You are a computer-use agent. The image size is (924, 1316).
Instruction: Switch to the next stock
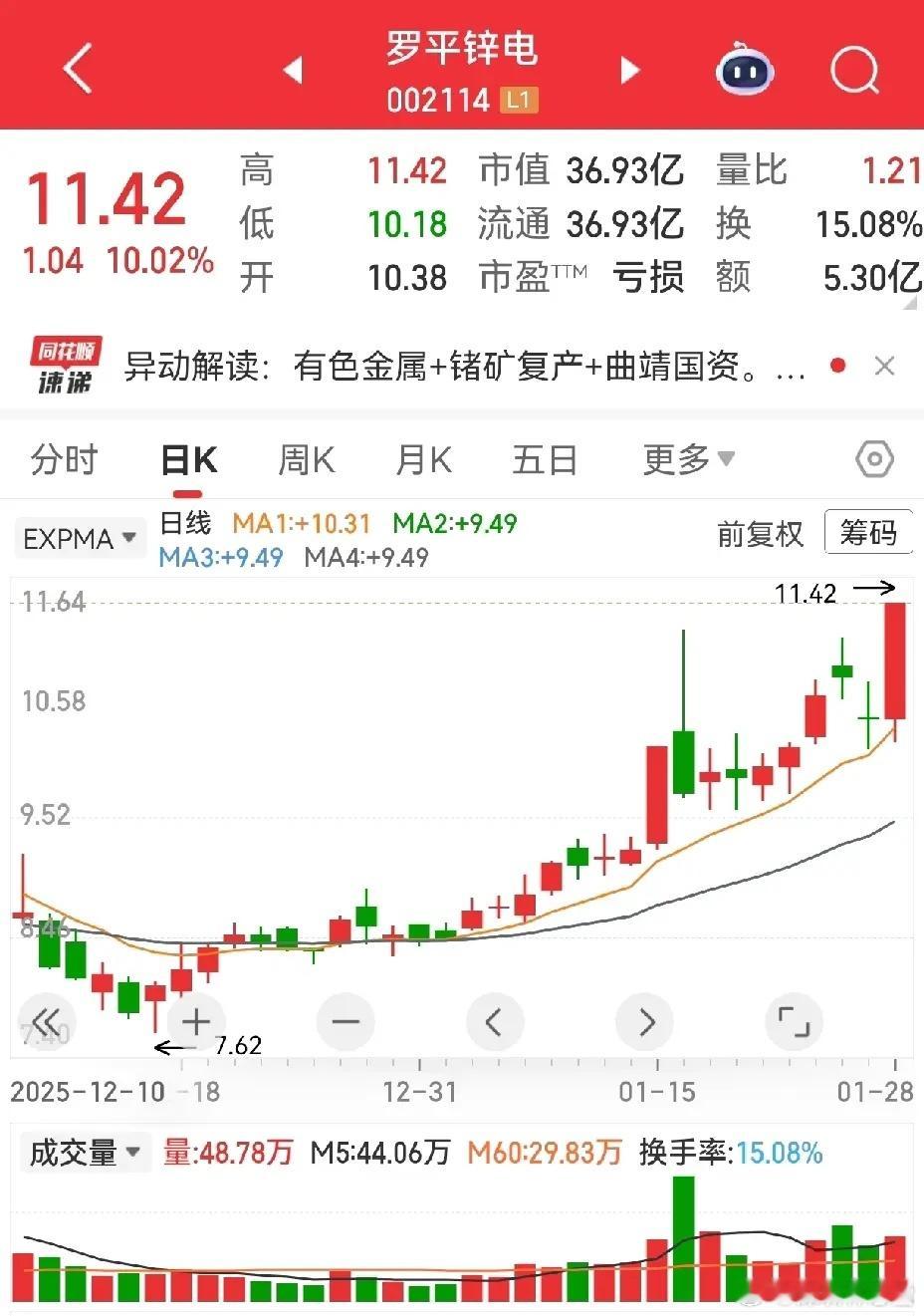pos(629,70)
